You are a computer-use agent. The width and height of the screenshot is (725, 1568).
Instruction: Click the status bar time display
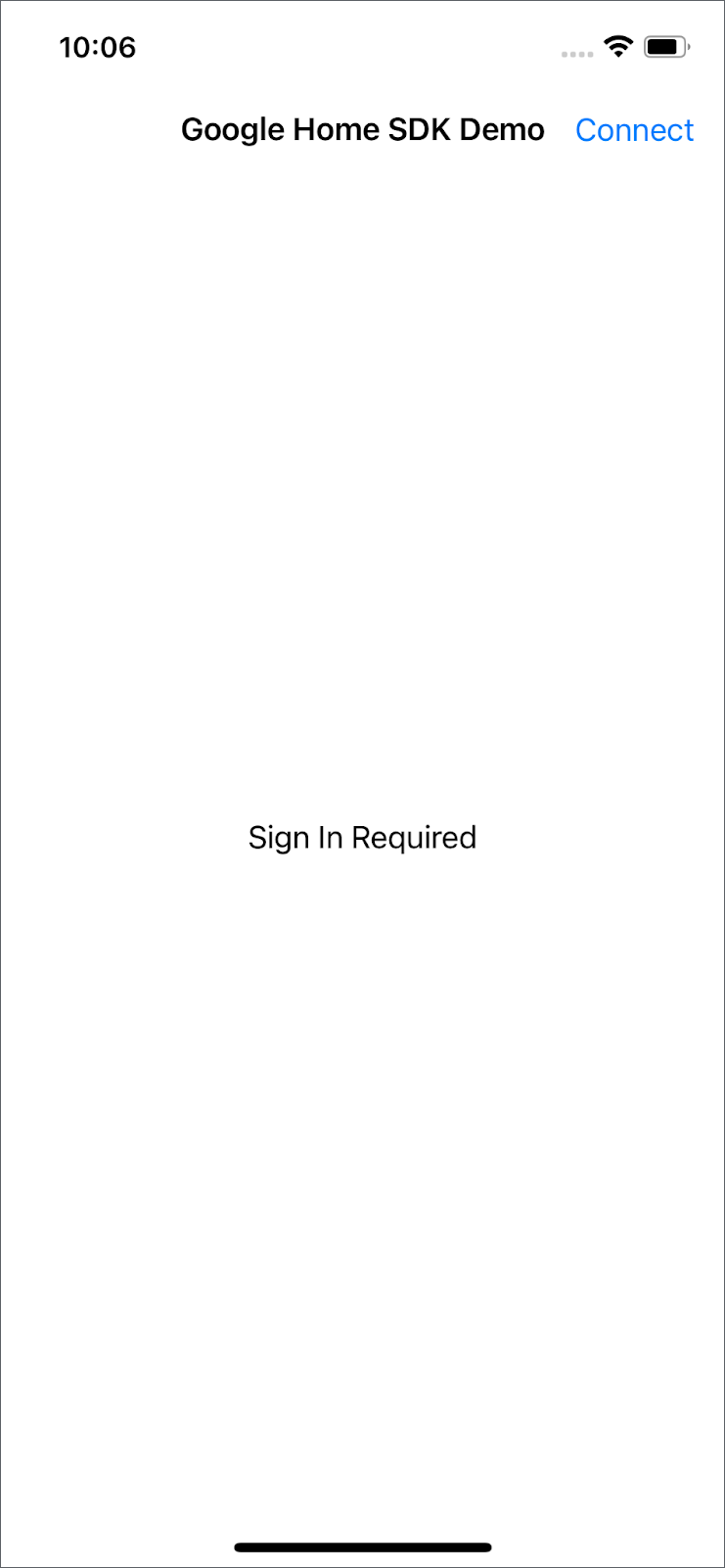point(98,47)
